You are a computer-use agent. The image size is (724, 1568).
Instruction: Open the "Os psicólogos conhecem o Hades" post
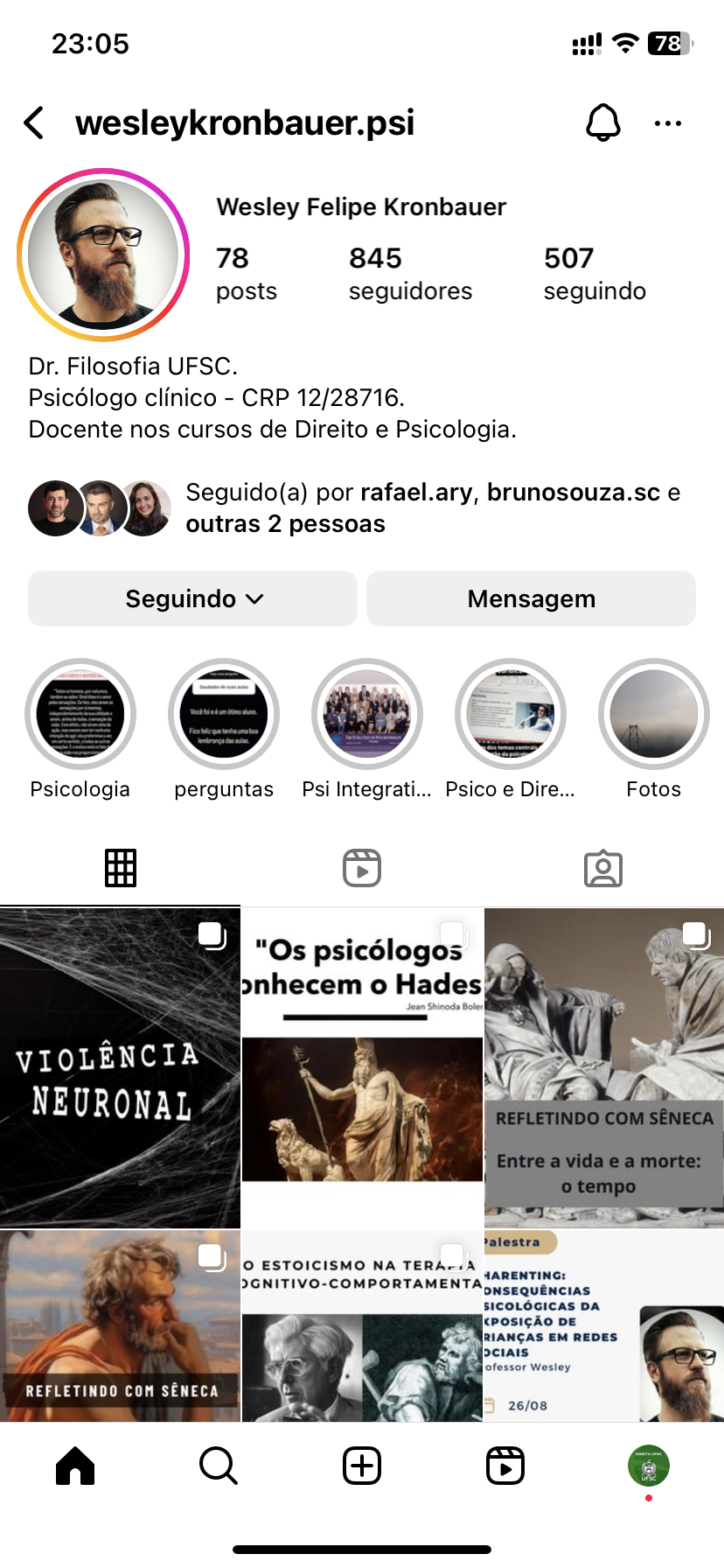coord(362,1067)
